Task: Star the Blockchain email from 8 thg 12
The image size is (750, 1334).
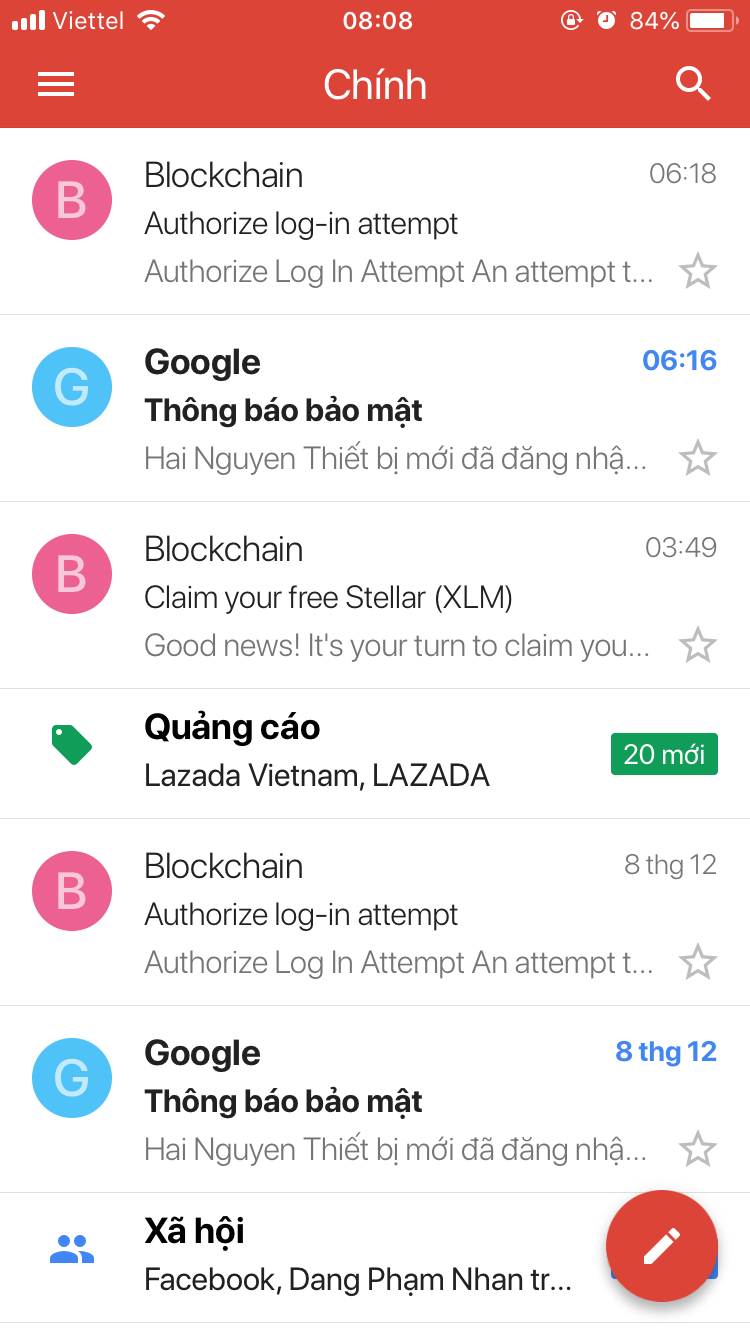Action: 697,963
